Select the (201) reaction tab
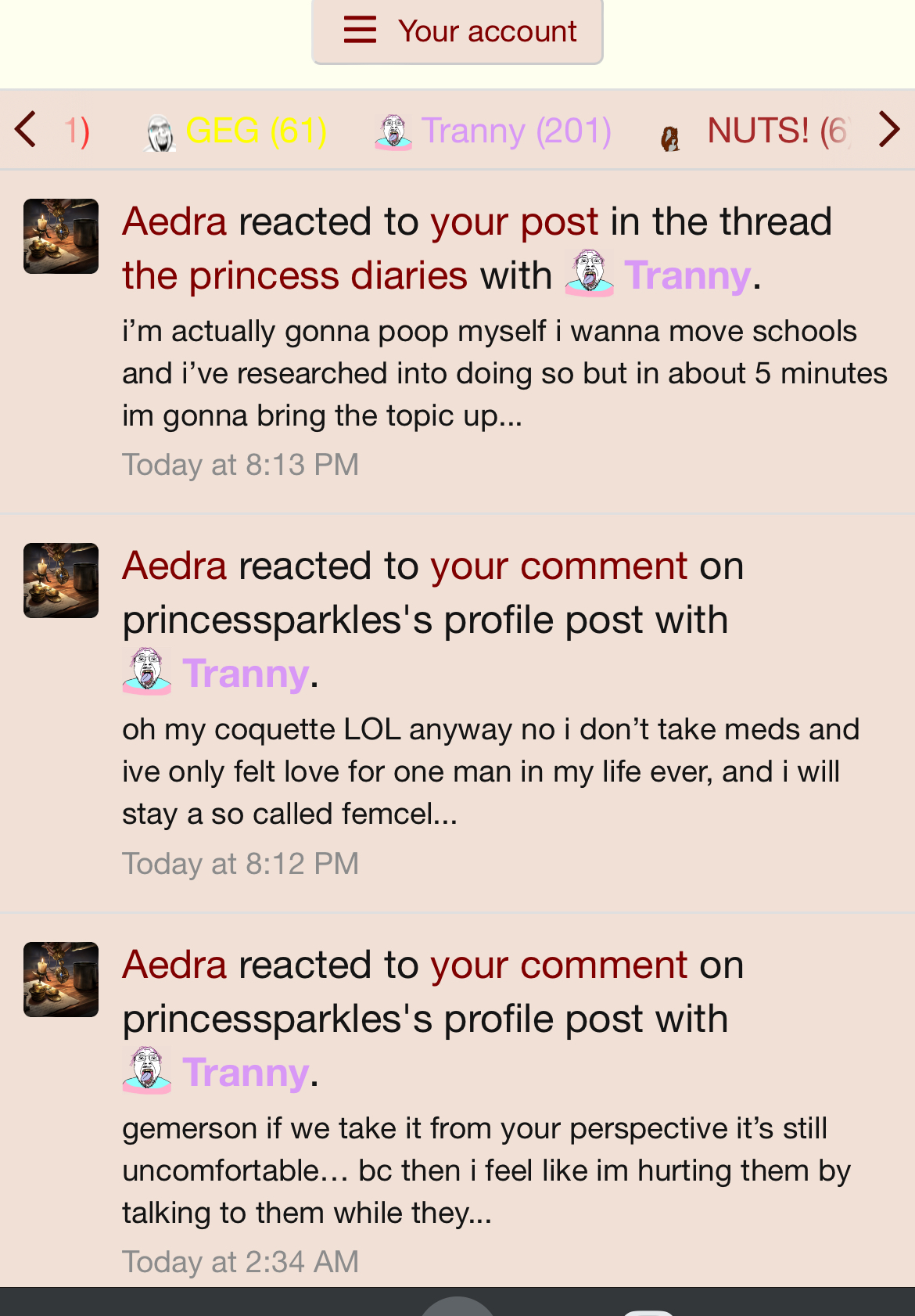 [493, 131]
